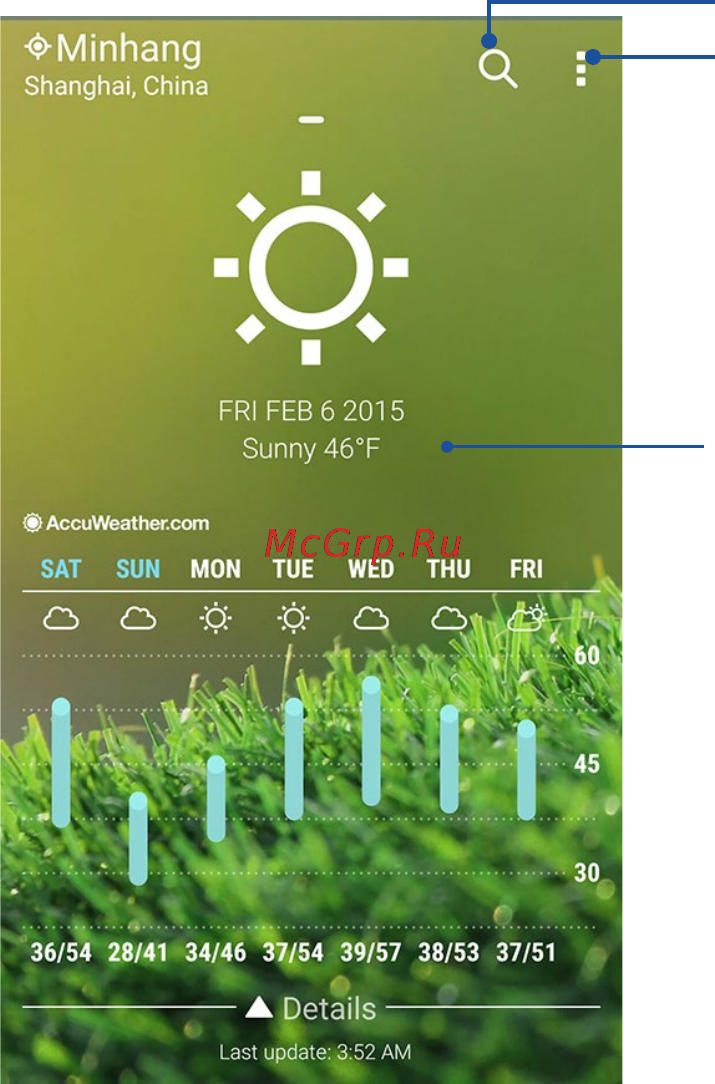
Task: Open the city search icon
Action: coord(497,68)
